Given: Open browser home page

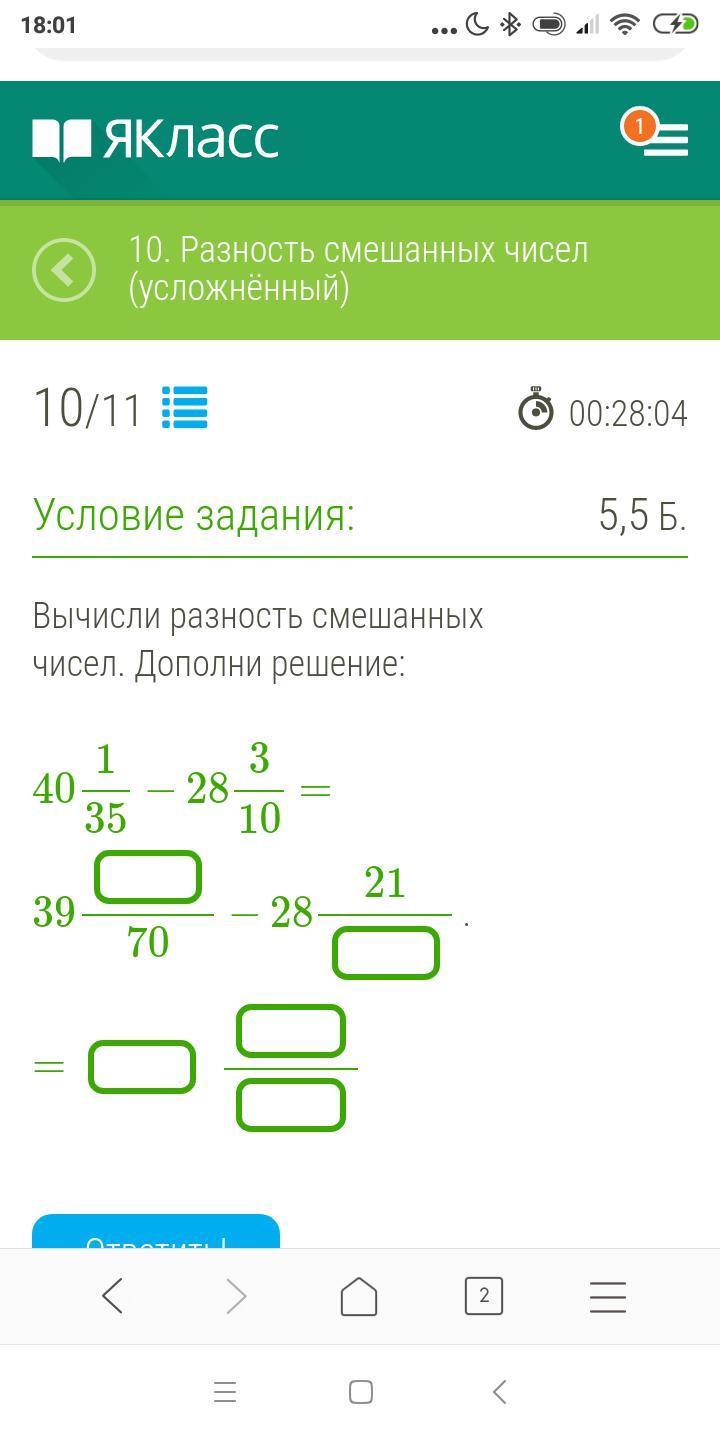Looking at the screenshot, I should (x=359, y=1297).
